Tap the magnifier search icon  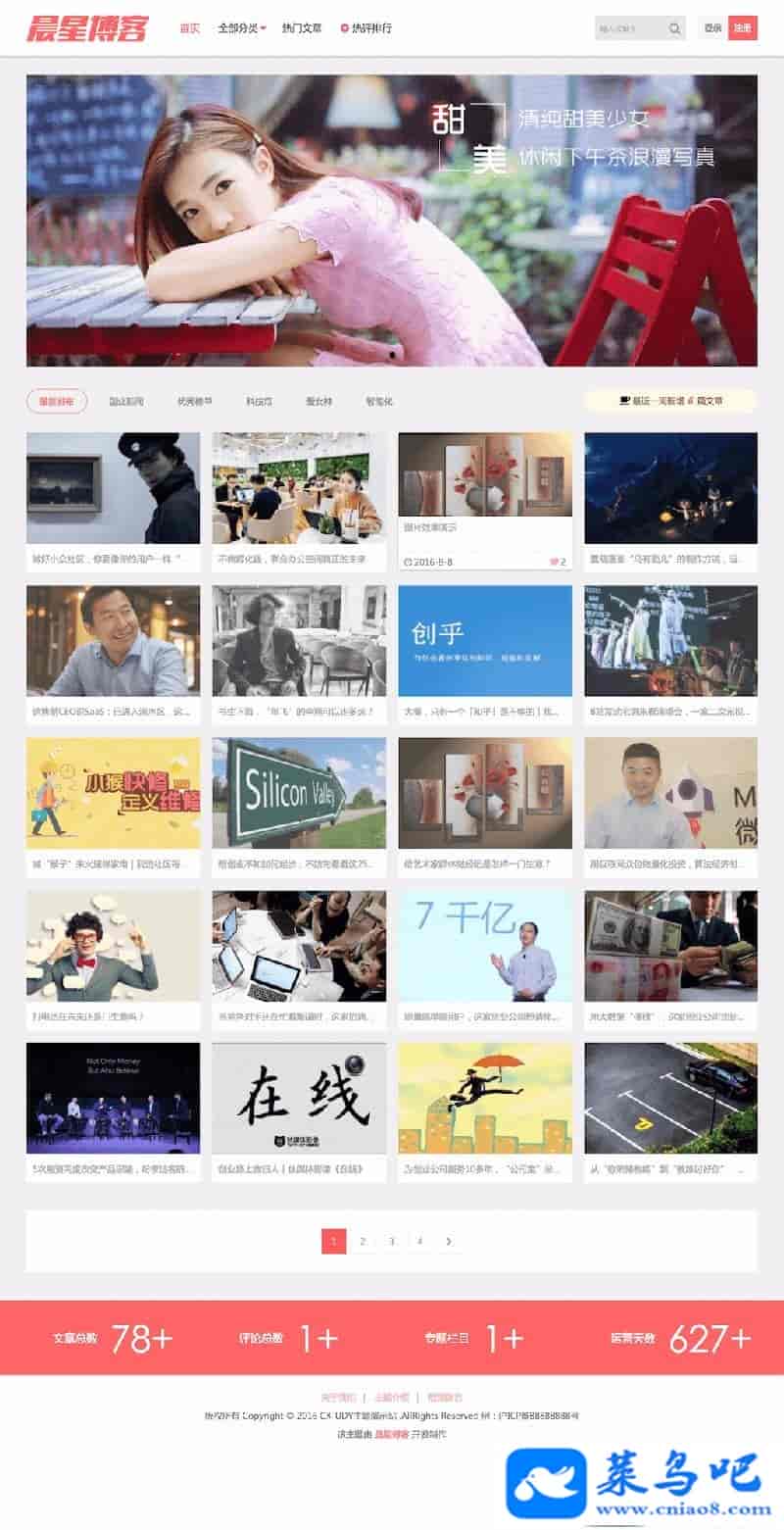coord(675,28)
